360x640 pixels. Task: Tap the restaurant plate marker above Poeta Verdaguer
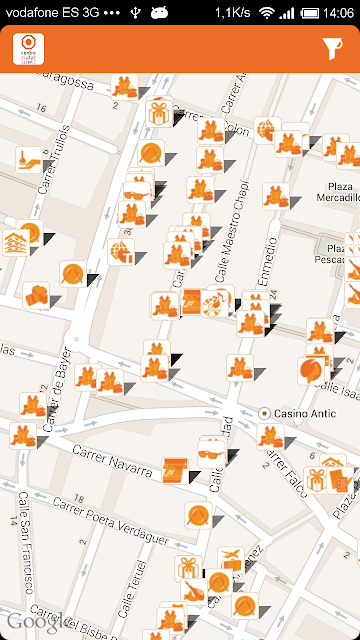click(198, 516)
